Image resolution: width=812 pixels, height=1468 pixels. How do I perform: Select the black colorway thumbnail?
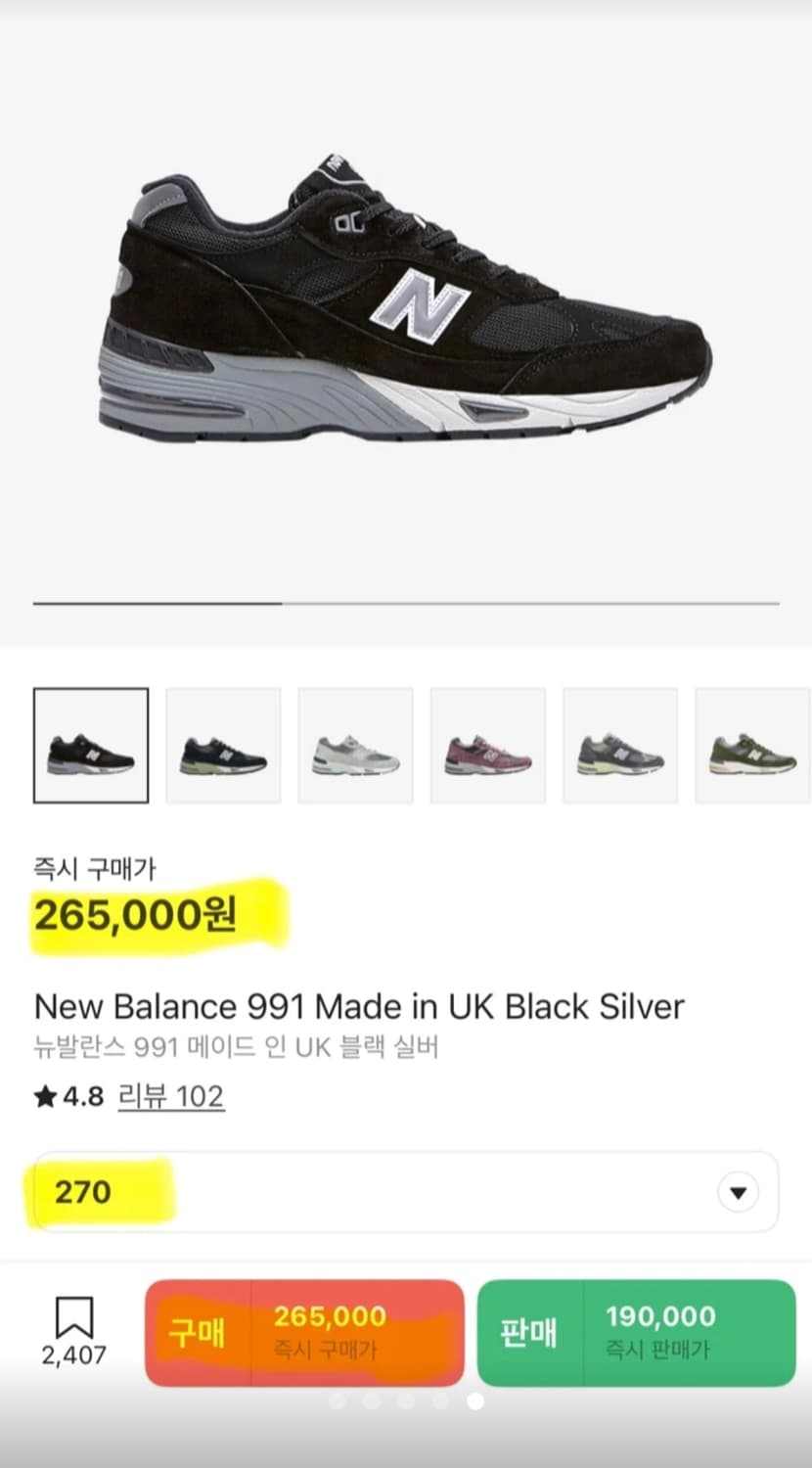click(90, 745)
